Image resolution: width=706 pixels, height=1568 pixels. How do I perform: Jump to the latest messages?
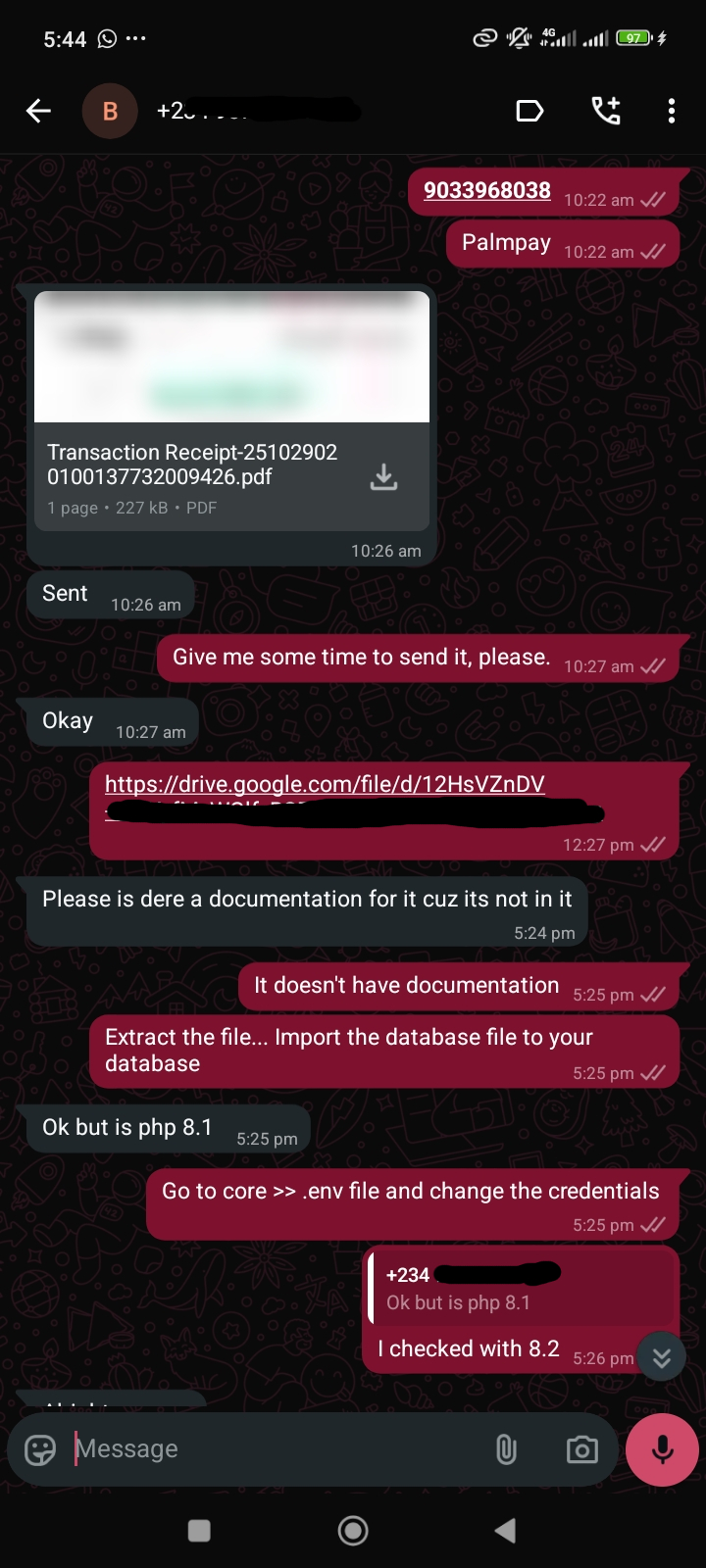[662, 1357]
